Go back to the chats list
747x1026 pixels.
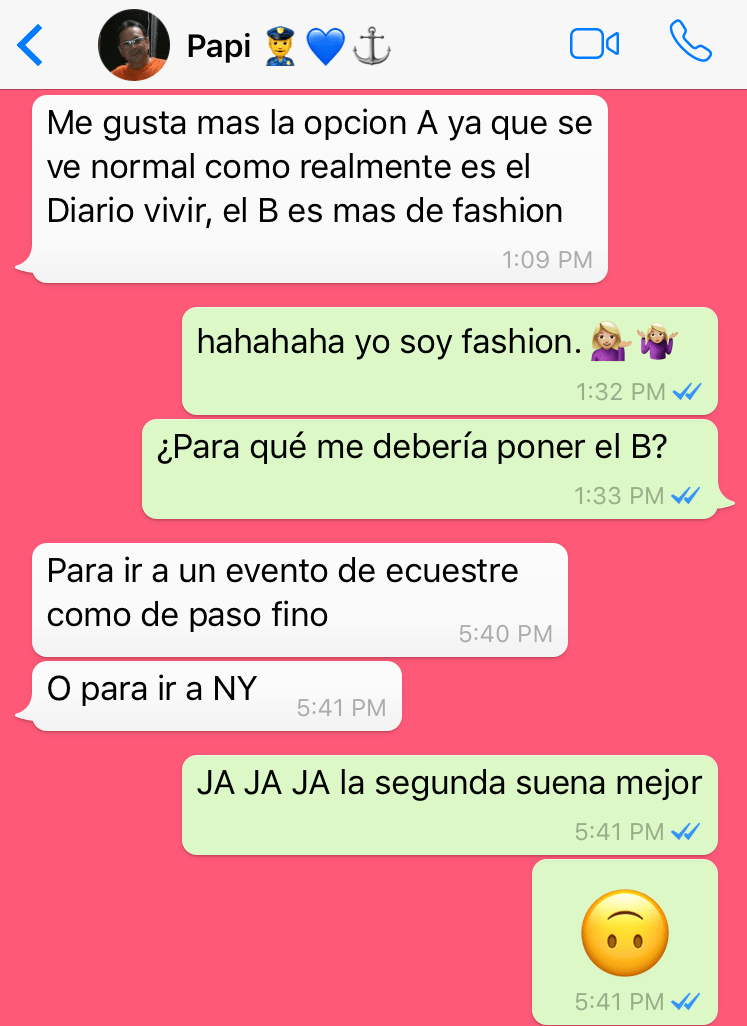click(31, 45)
